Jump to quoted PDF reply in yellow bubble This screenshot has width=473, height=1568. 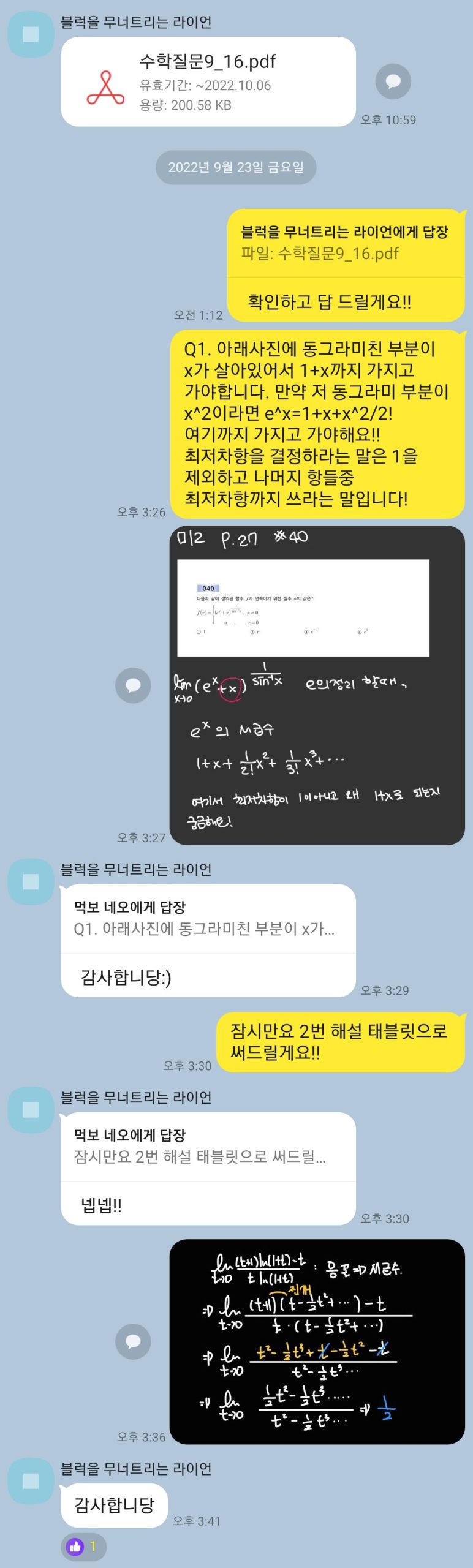(x=345, y=243)
